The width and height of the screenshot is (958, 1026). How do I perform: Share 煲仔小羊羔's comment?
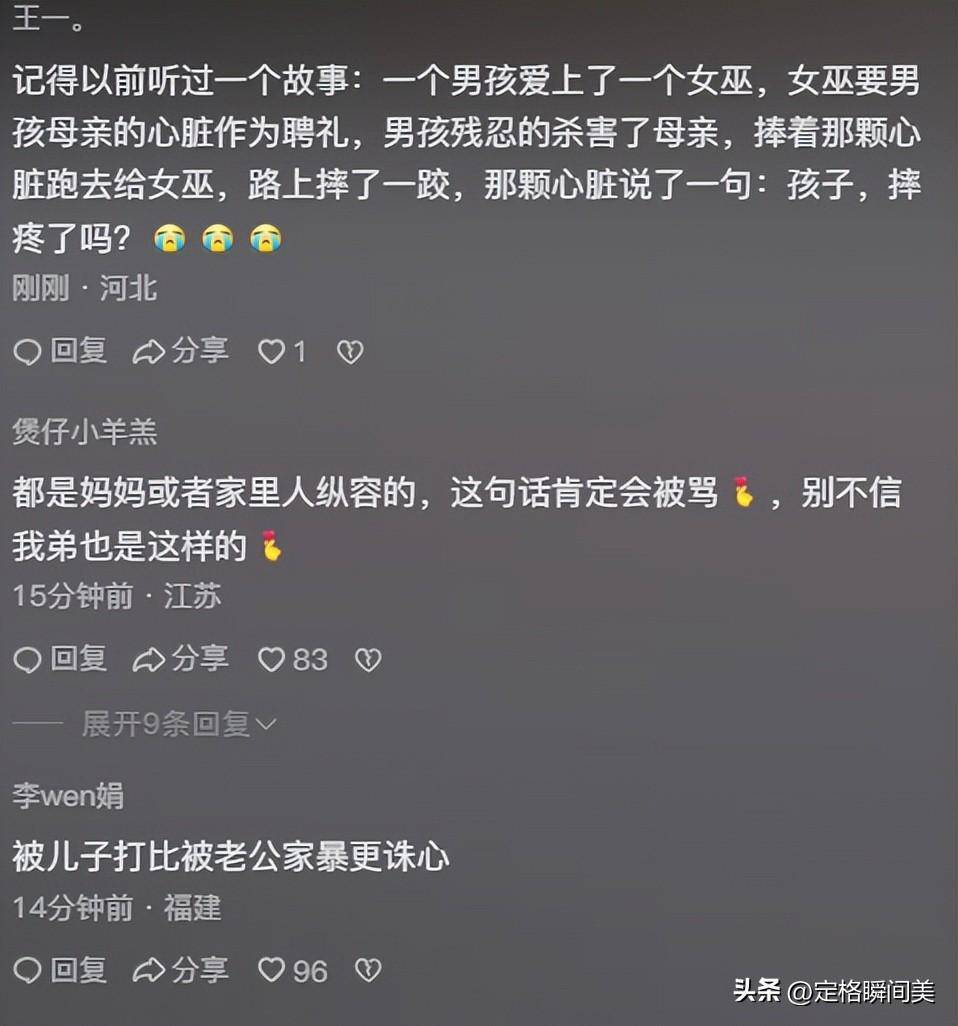(181, 659)
